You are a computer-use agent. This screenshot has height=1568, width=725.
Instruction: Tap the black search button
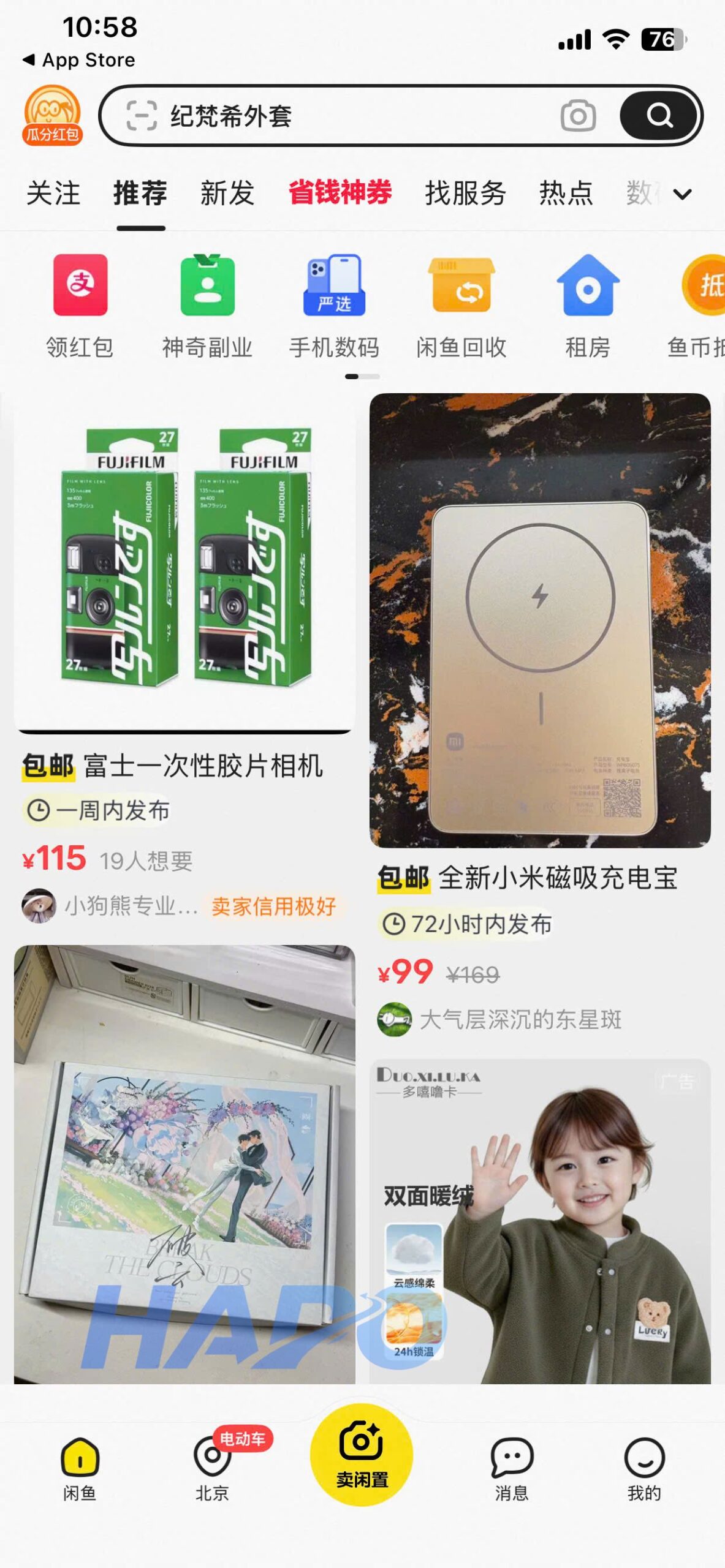pyautogui.click(x=659, y=116)
